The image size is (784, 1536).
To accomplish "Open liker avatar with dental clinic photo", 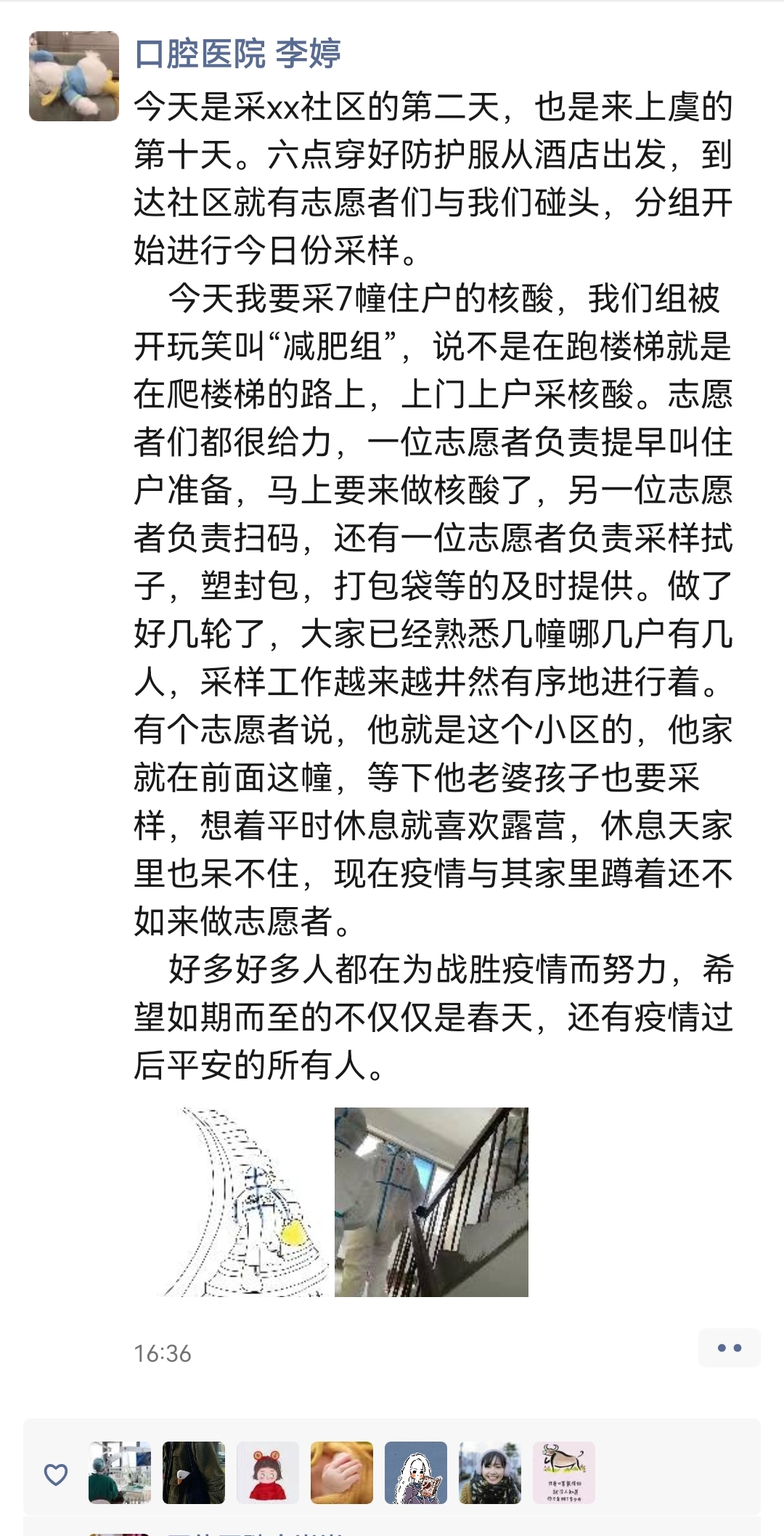I will (x=120, y=1473).
